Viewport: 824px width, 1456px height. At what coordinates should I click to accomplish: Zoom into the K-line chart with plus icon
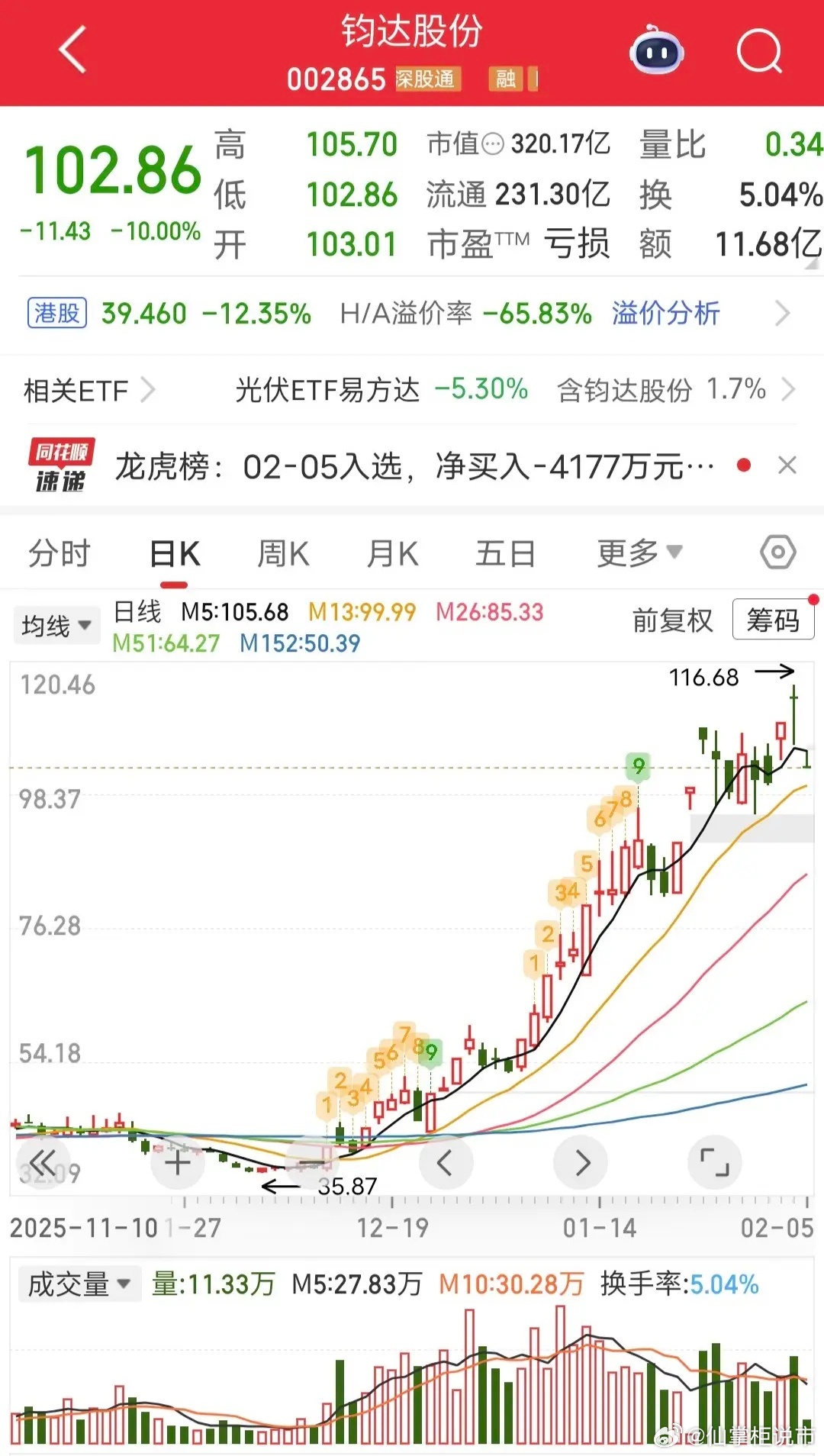coord(177,1162)
